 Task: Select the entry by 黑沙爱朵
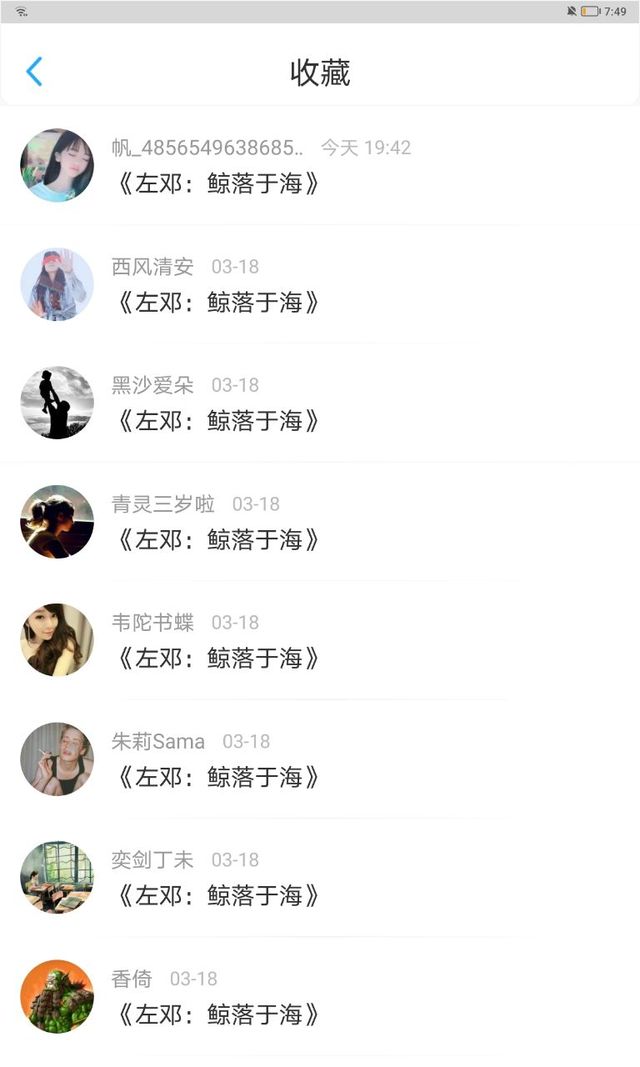tap(218, 421)
